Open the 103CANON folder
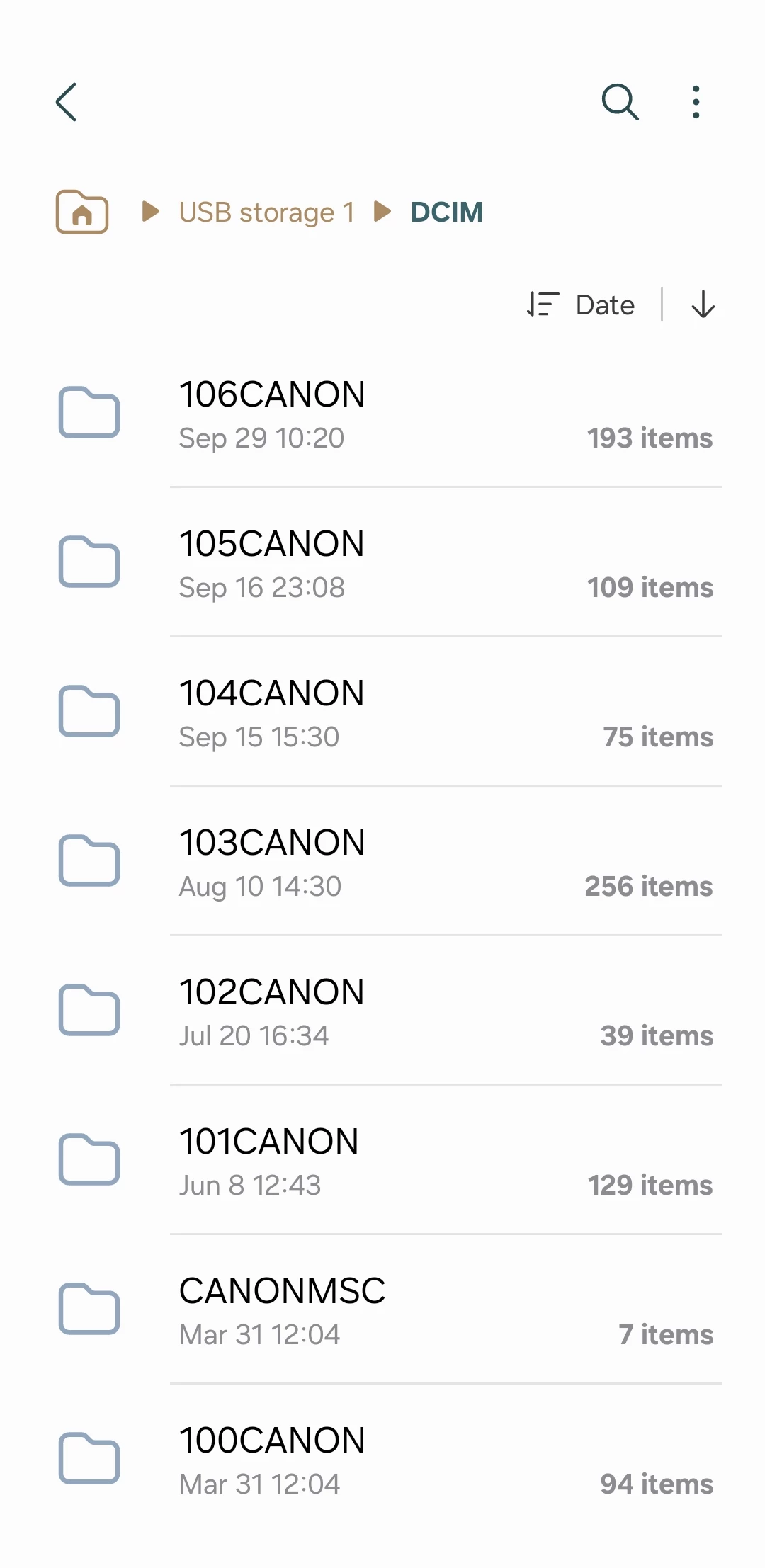The image size is (765, 1568). (382, 862)
